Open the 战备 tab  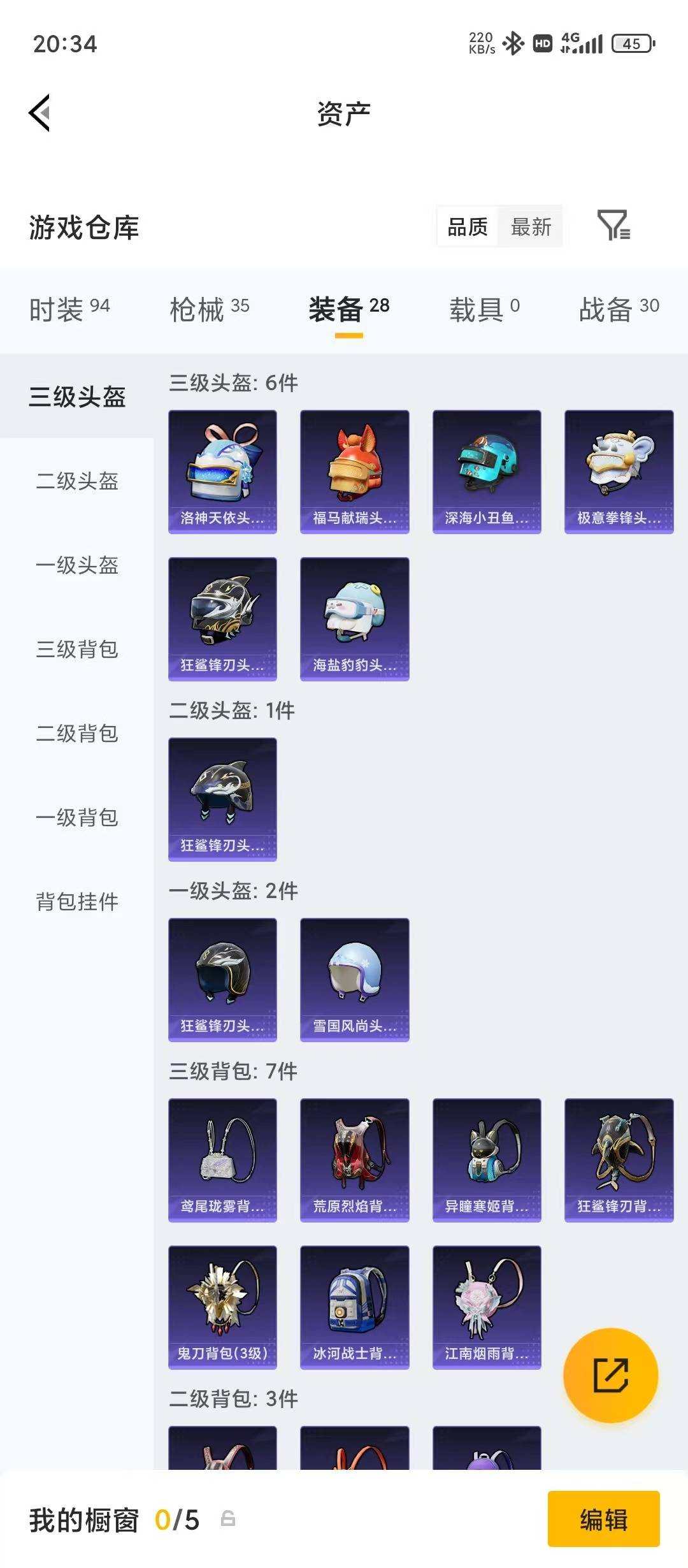click(610, 306)
